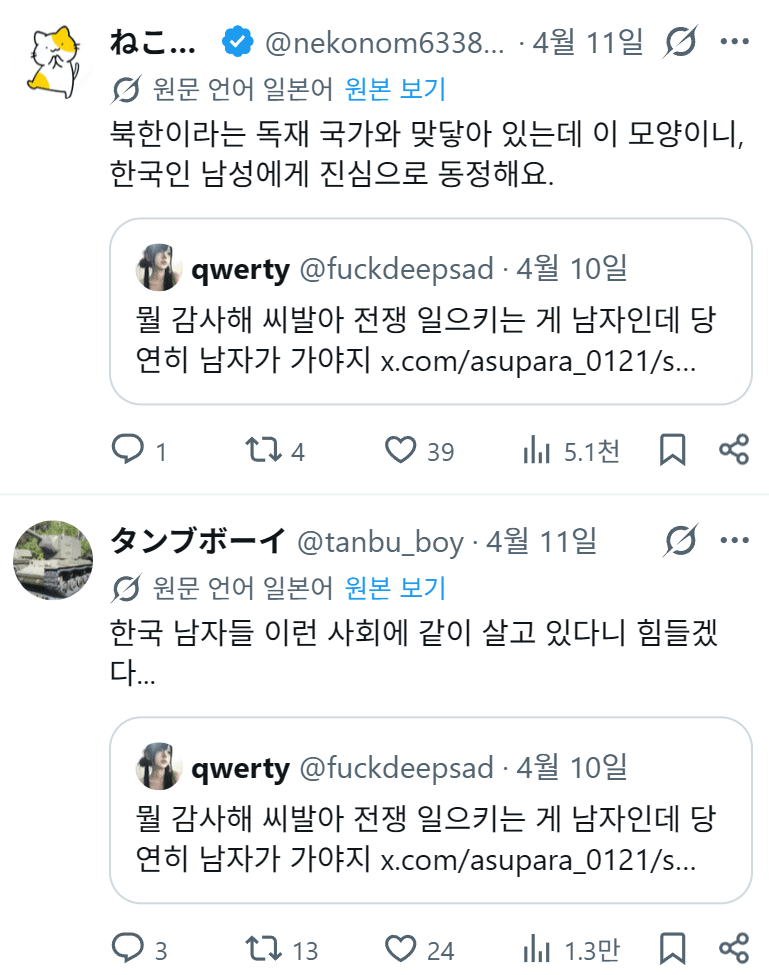Reply to ねこ's post

tap(128, 451)
